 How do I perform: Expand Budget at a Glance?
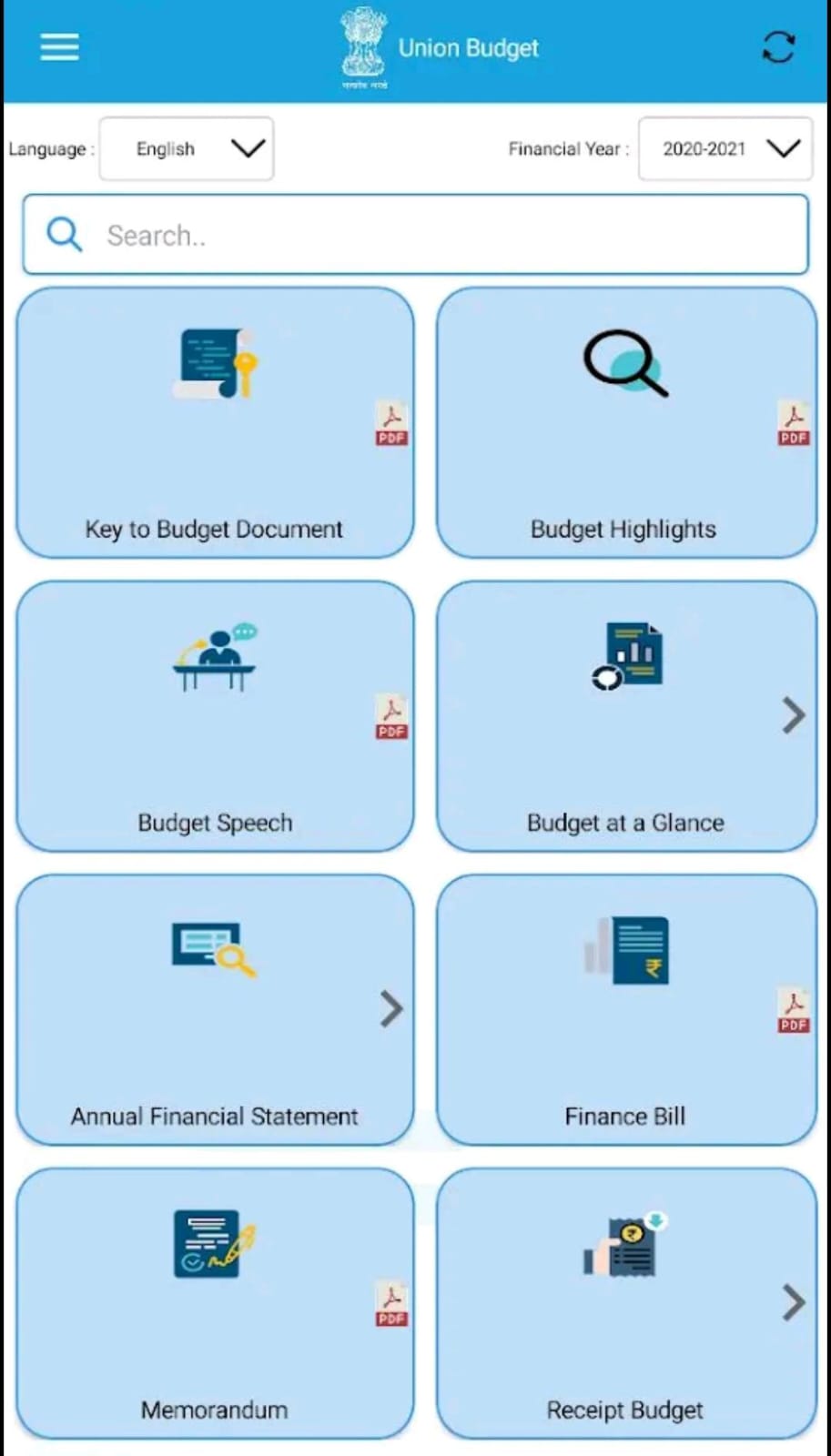[x=625, y=717]
